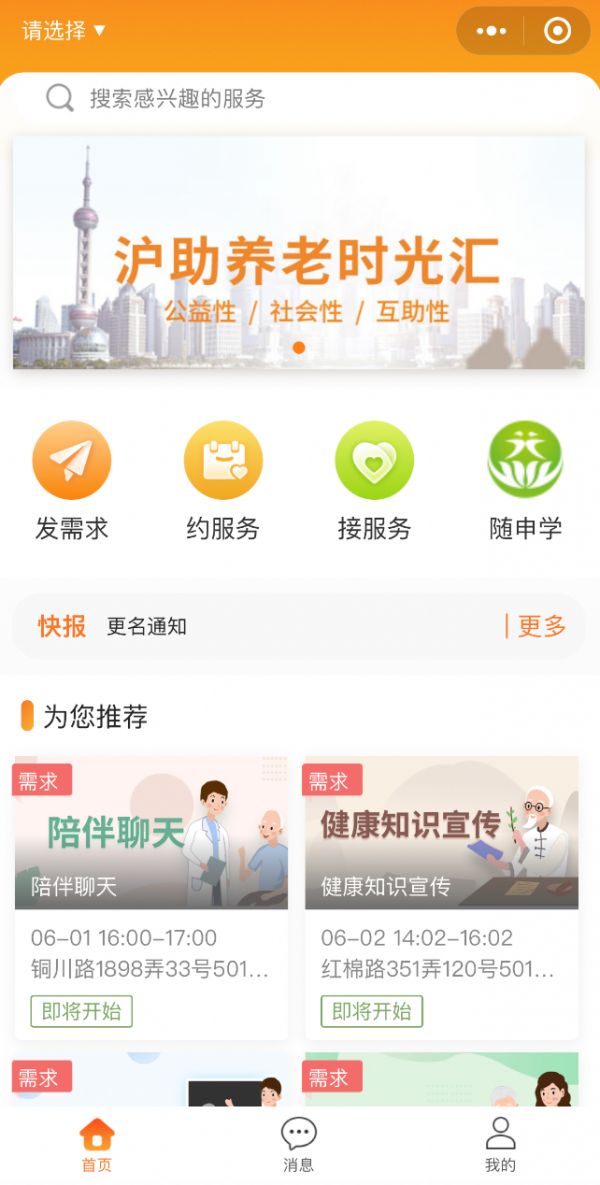Close the mini program with the circle button
This screenshot has height=1185, width=600.
pos(557,31)
